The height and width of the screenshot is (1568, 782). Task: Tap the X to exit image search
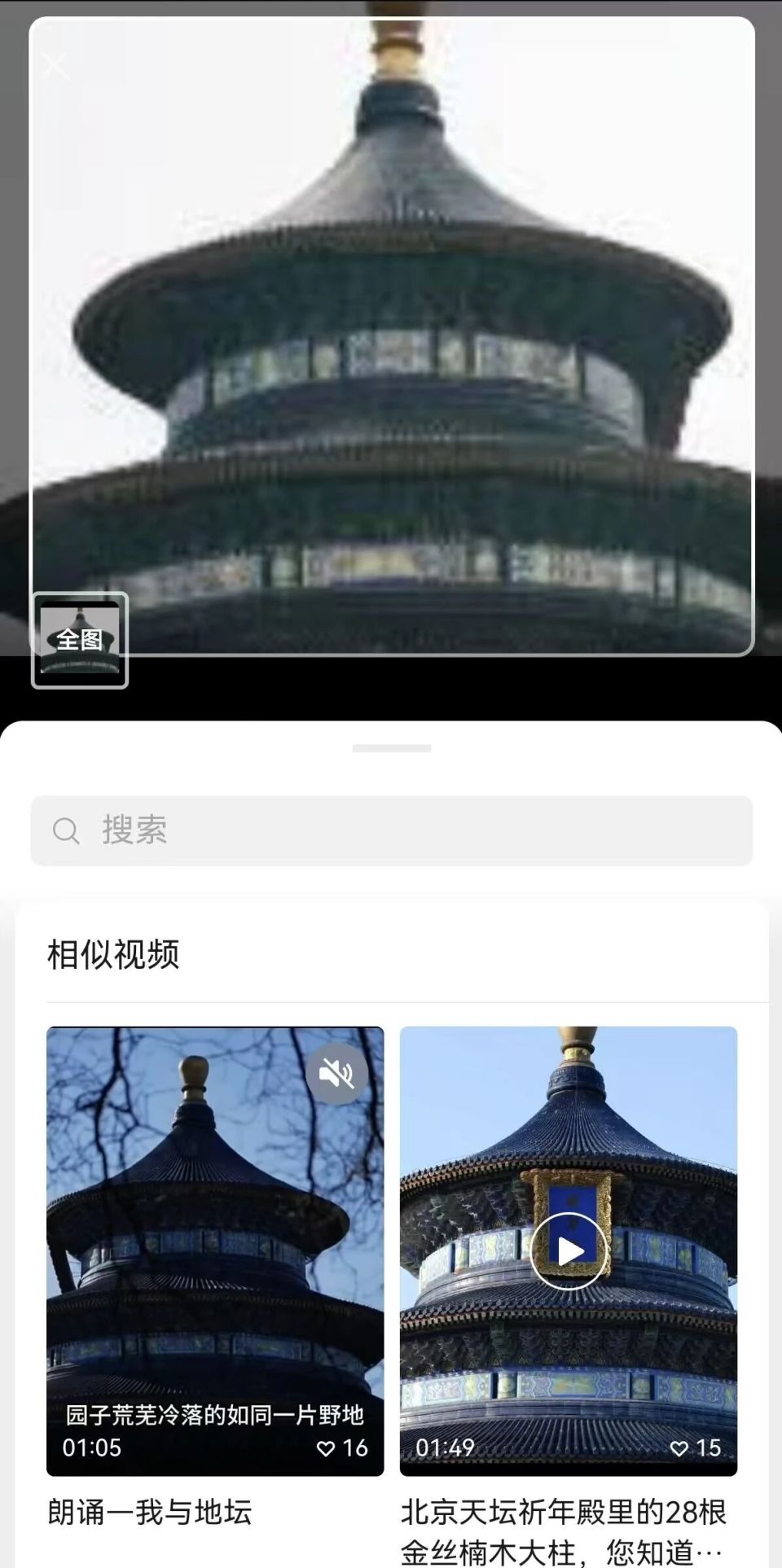click(55, 66)
